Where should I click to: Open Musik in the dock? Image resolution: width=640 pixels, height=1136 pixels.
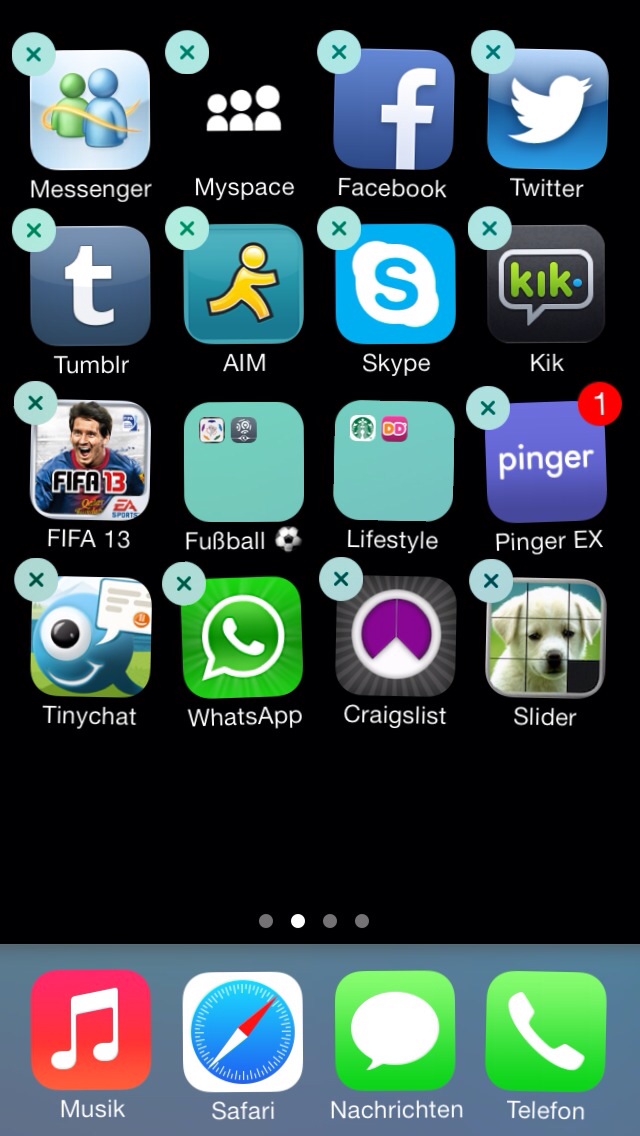coord(91,1030)
